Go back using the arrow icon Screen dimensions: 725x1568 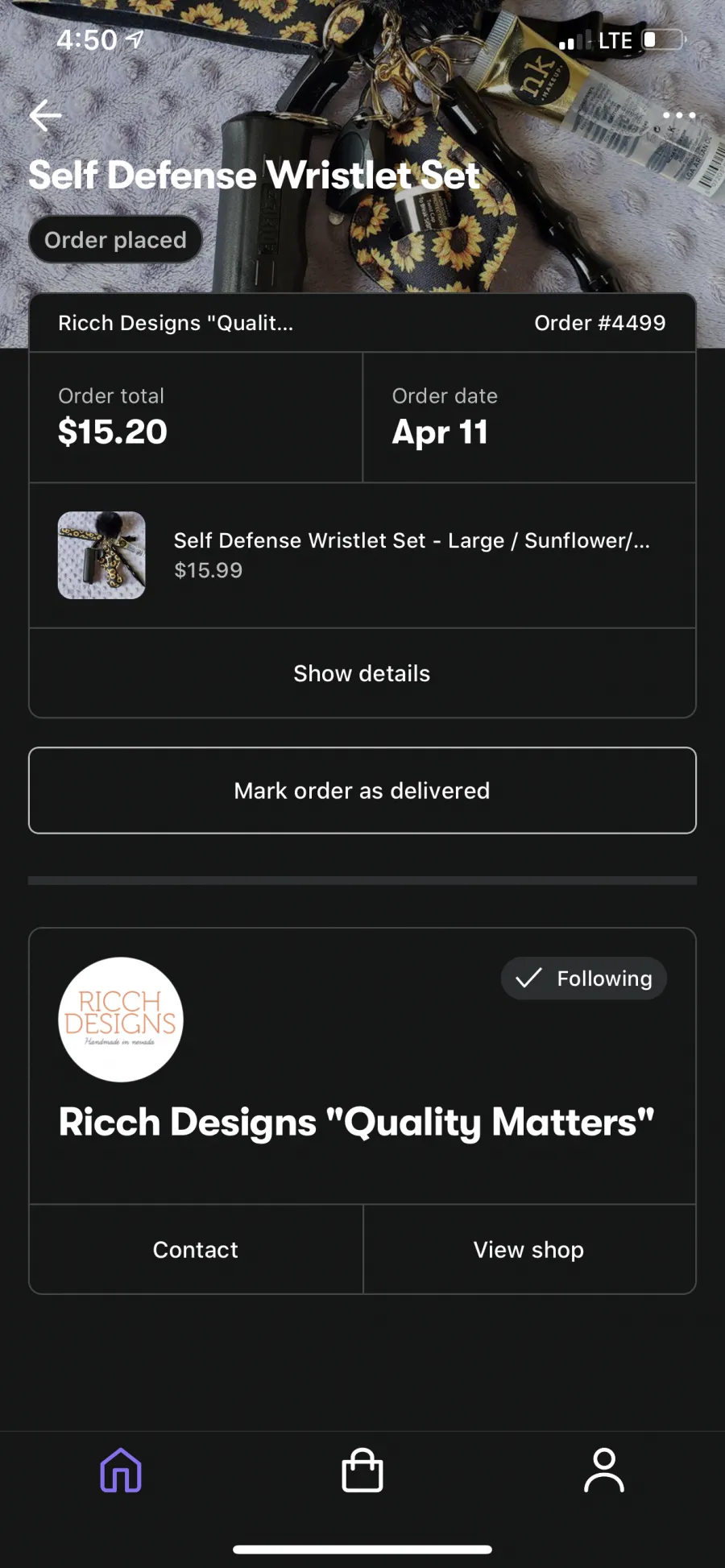(x=45, y=116)
